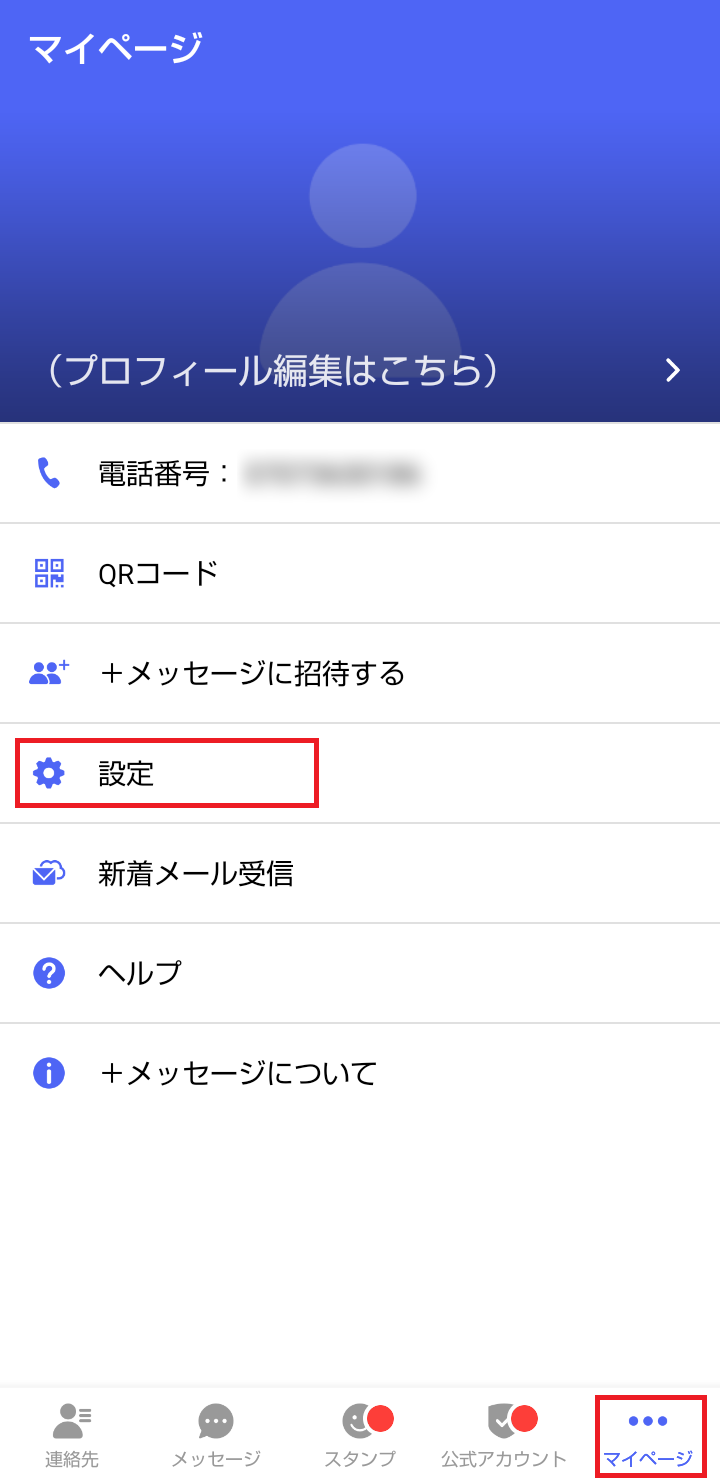Viewport: 720px width, 1482px height.
Task: Open the QRコード row
Action: tap(360, 573)
